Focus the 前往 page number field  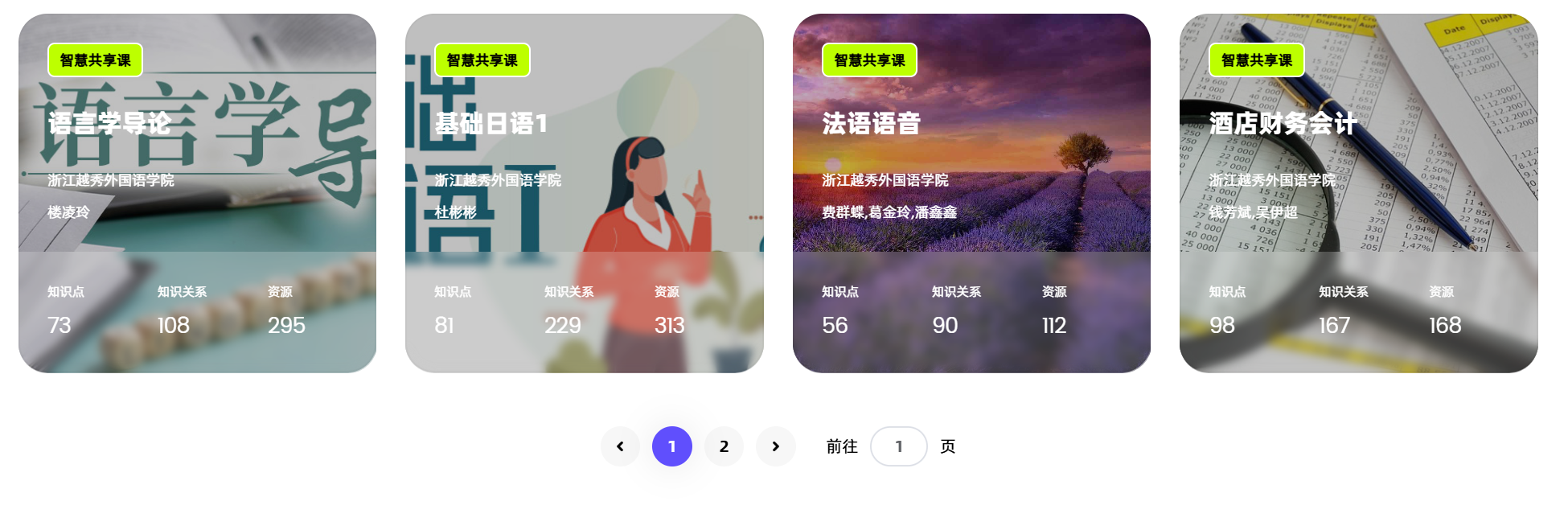(898, 446)
